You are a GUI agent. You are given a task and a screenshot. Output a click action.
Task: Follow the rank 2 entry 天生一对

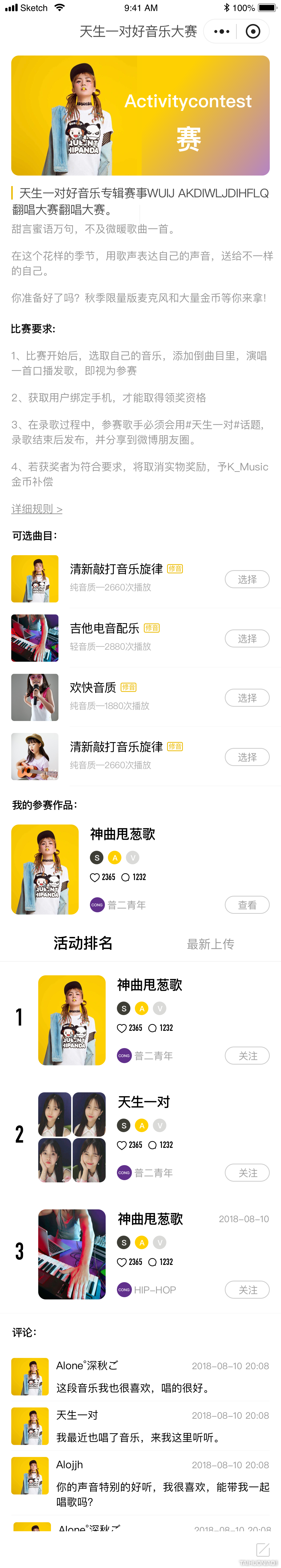[247, 1173]
